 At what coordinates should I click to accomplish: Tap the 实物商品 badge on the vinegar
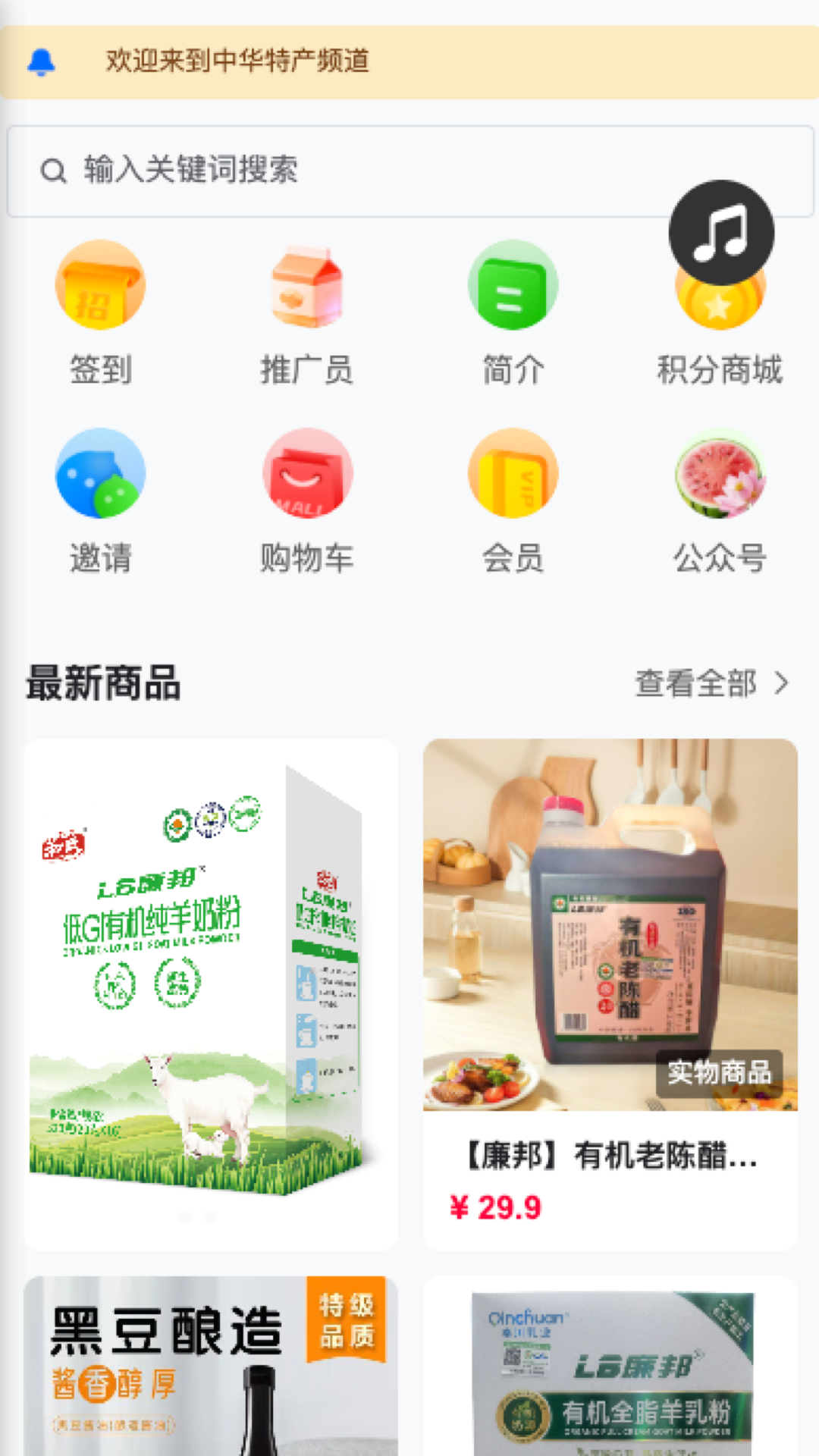(719, 1074)
